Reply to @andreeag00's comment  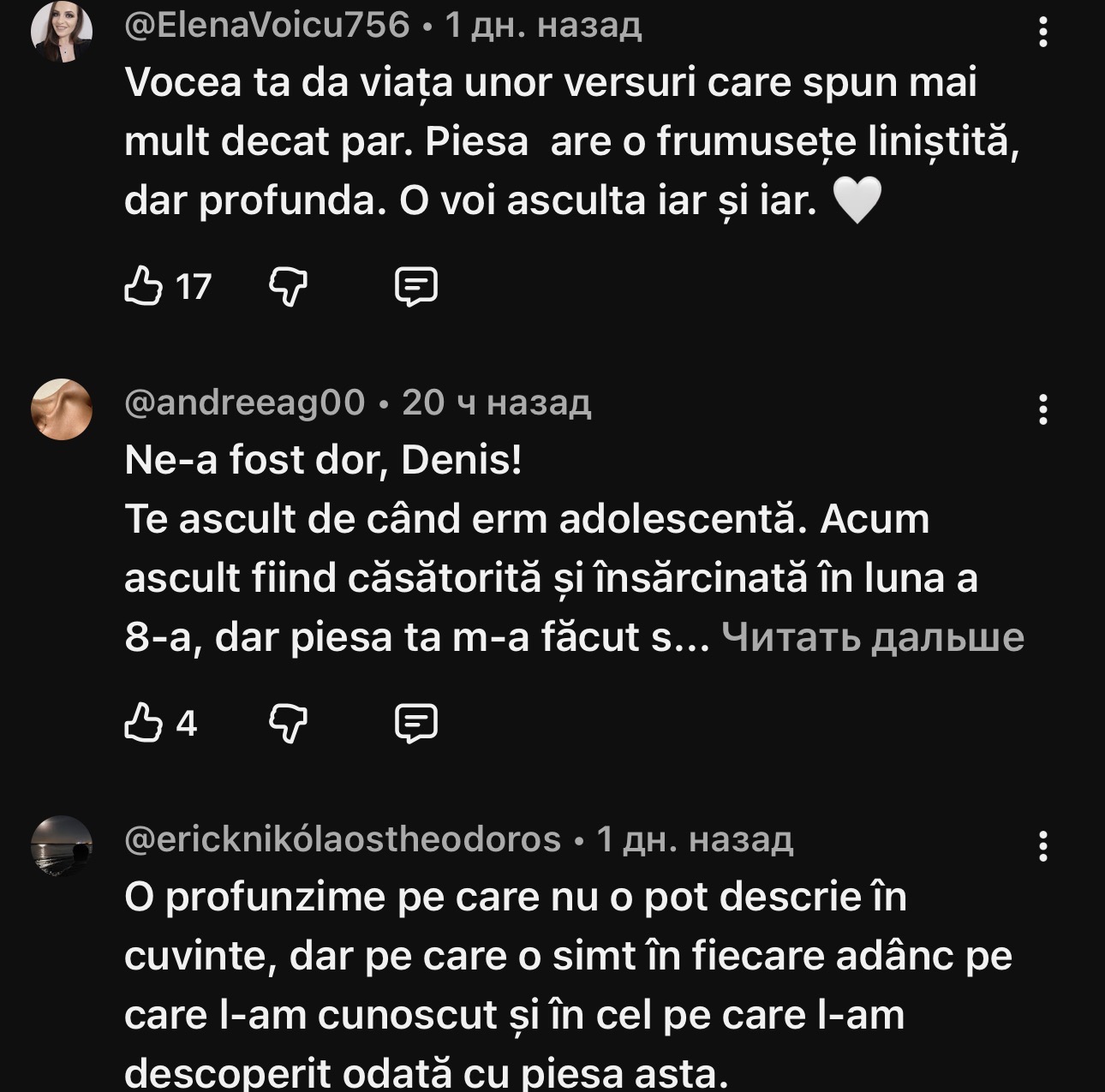point(416,723)
